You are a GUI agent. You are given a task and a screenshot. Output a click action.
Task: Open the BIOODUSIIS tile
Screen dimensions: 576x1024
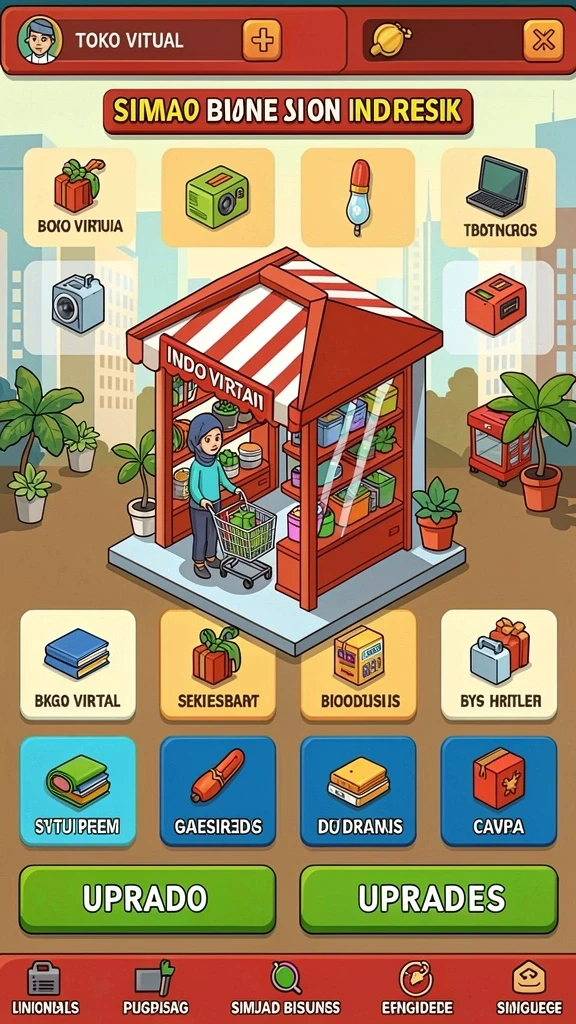coord(359,665)
